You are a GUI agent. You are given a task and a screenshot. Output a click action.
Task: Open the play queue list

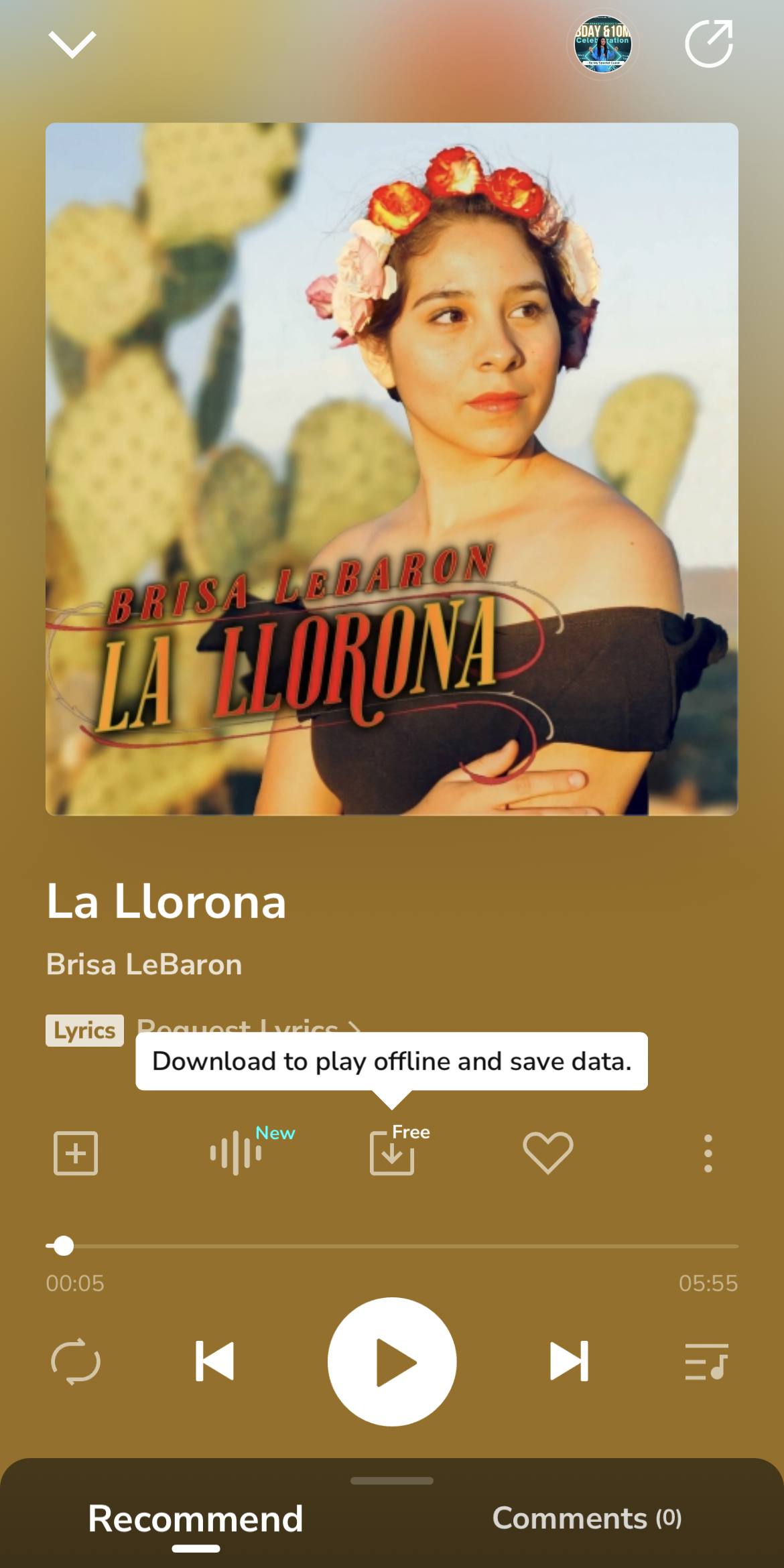[706, 1361]
